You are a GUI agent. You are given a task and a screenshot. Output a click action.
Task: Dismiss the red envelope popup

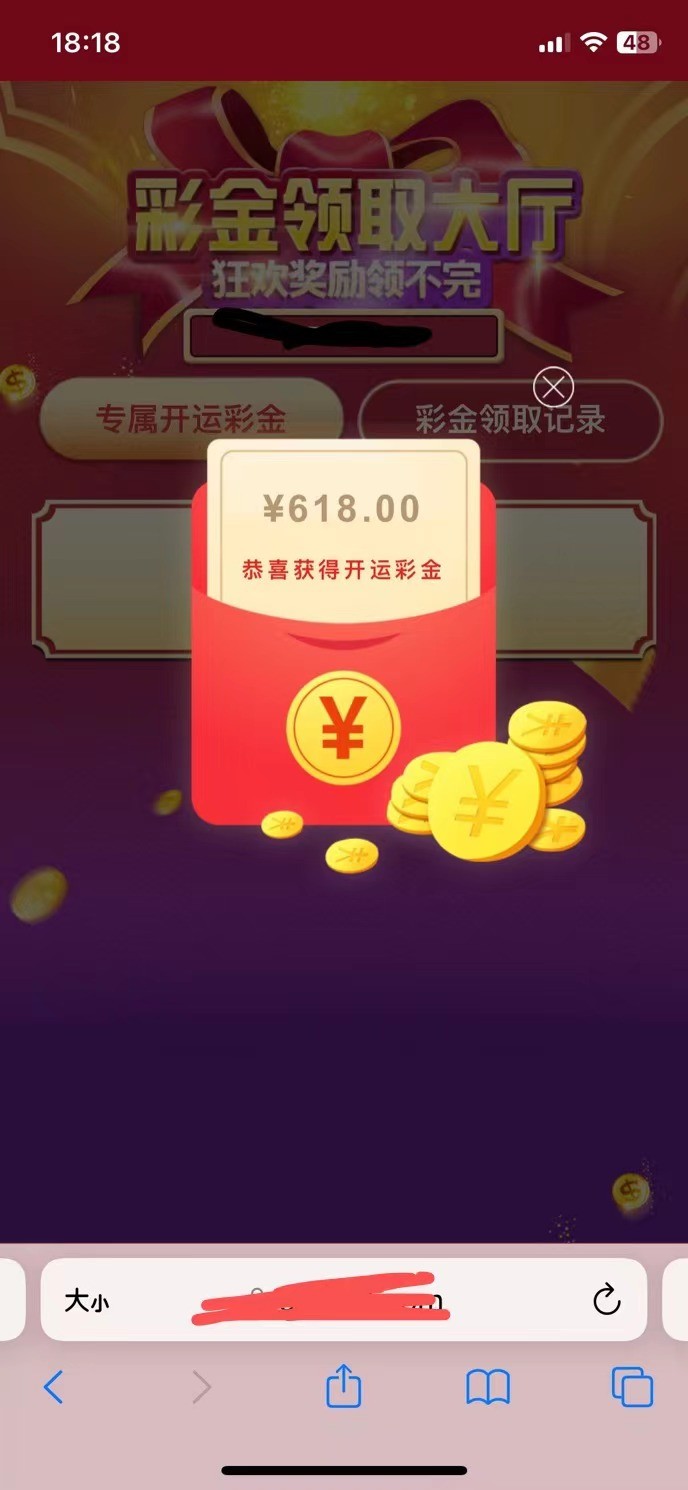[x=553, y=387]
